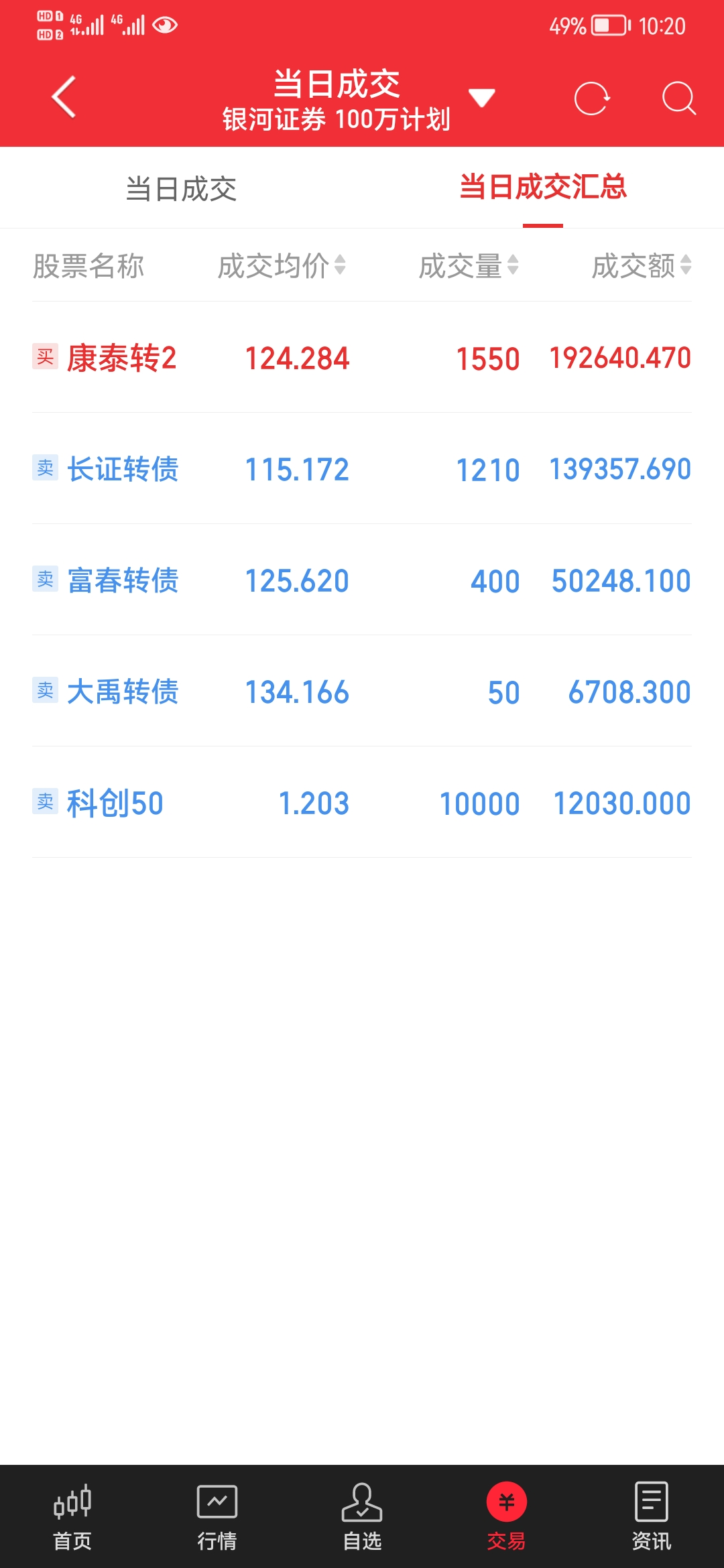Go back using the top-left arrow
This screenshot has height=1568, width=724.
pyautogui.click(x=64, y=97)
